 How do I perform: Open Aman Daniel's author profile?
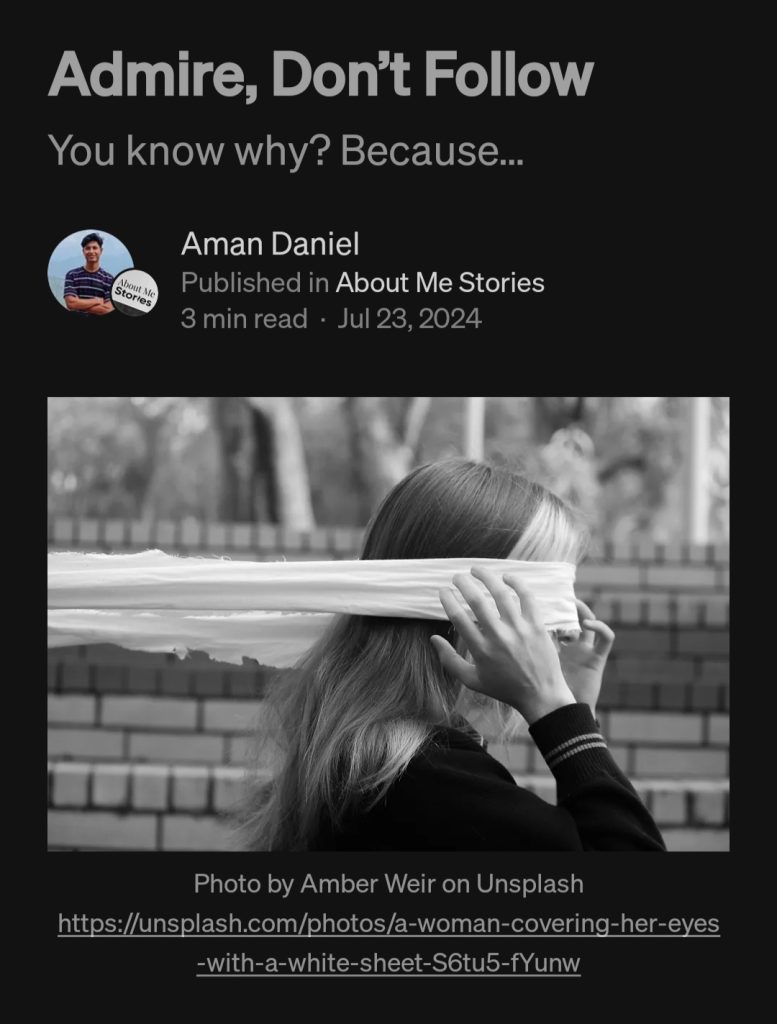[270, 243]
